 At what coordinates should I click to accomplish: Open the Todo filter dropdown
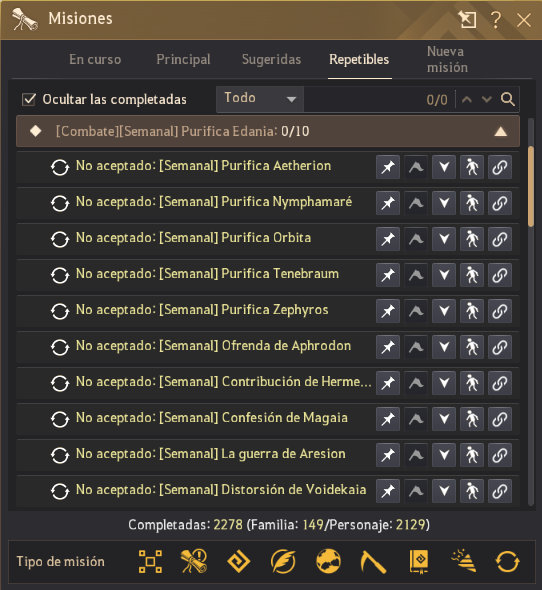[260, 99]
